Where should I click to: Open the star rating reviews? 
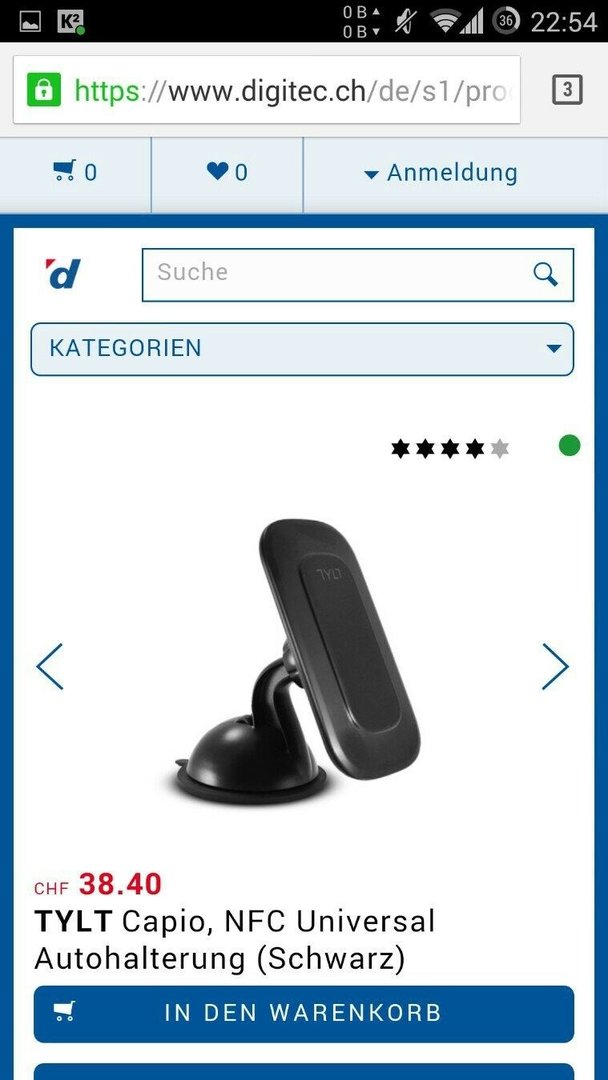(x=449, y=448)
